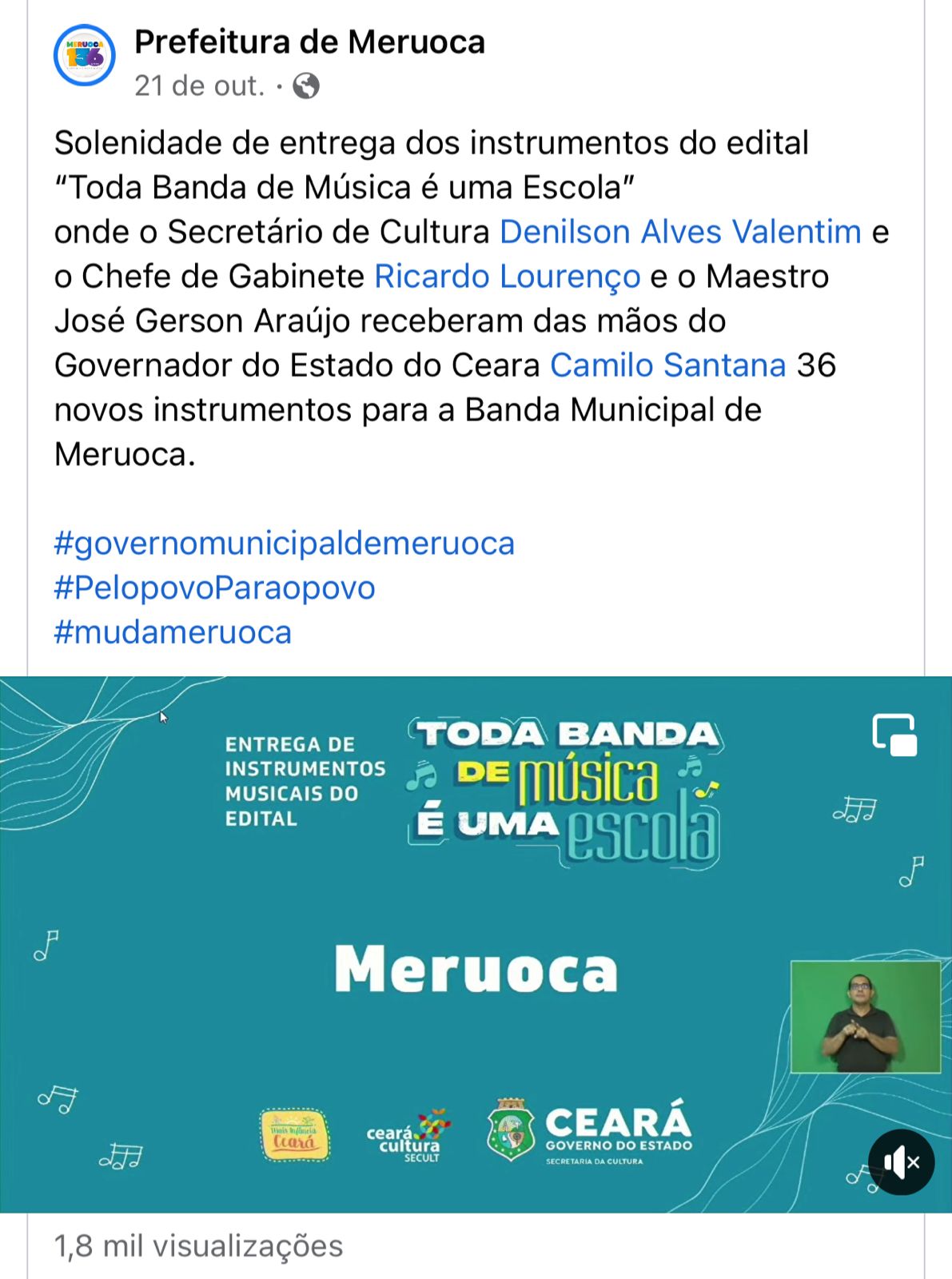Open the Prefeitura de Meruoca page name
Screen dimensions: 952x1279
pos(309,42)
